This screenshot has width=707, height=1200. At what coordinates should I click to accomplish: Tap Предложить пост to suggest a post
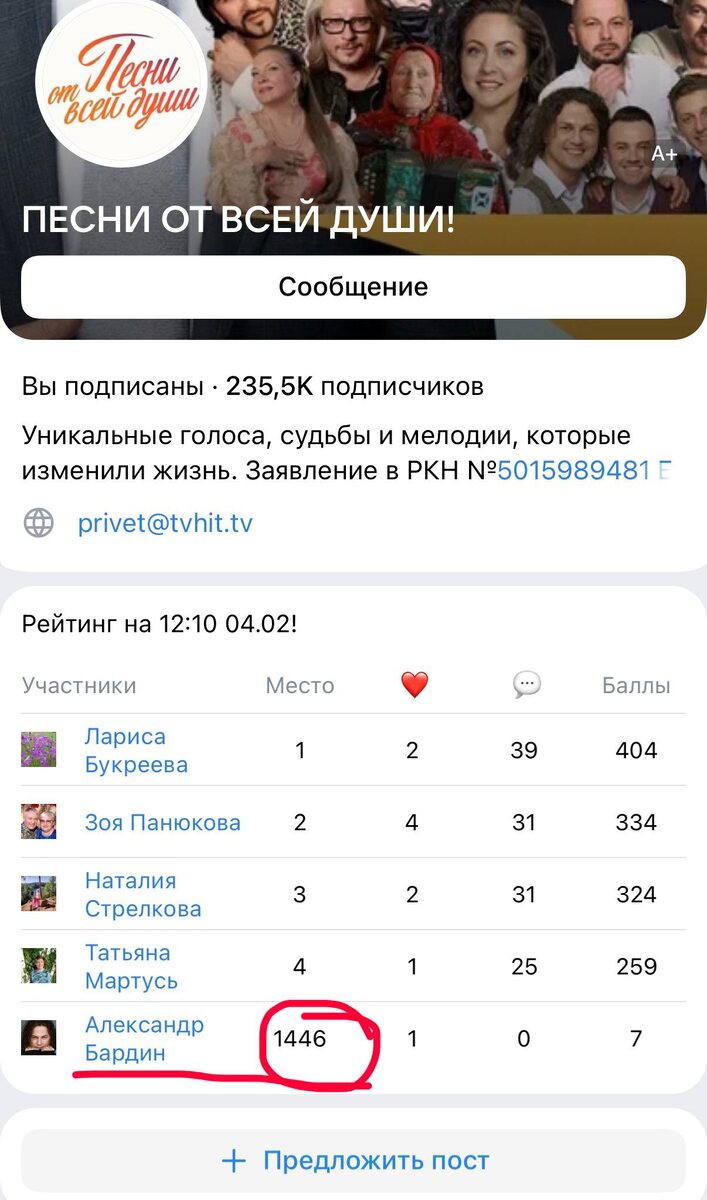[x=353, y=1161]
